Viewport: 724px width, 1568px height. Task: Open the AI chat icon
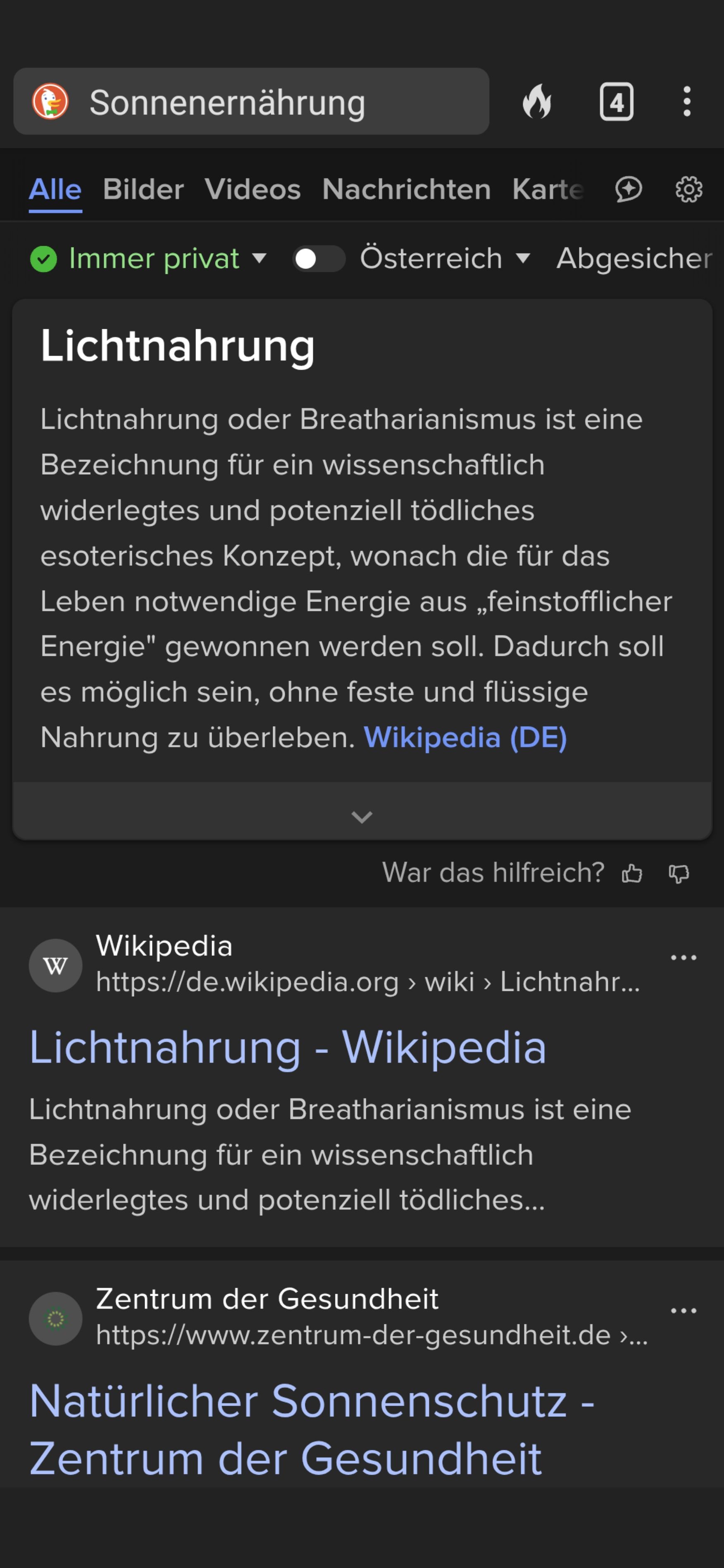click(629, 189)
